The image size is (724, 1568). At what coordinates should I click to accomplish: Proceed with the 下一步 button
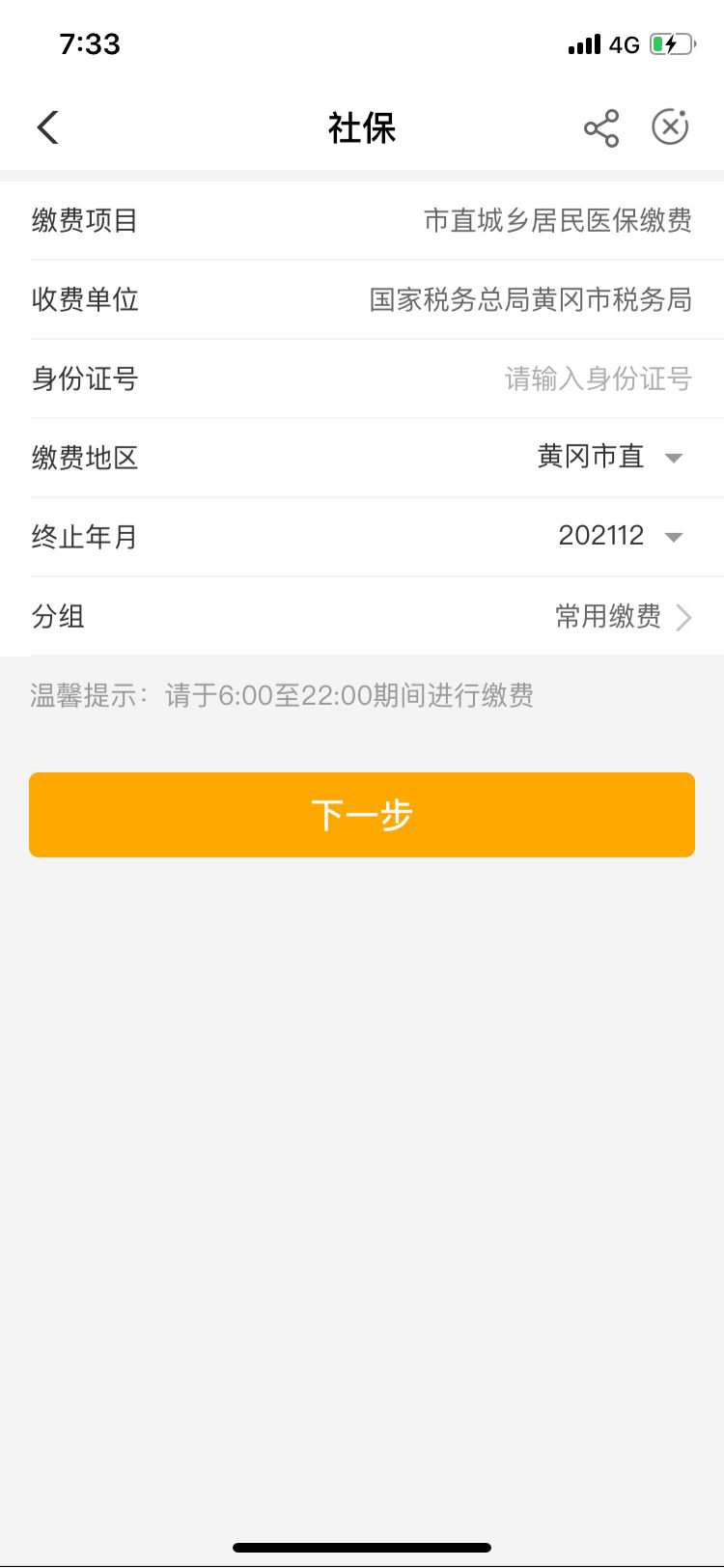[x=362, y=815]
